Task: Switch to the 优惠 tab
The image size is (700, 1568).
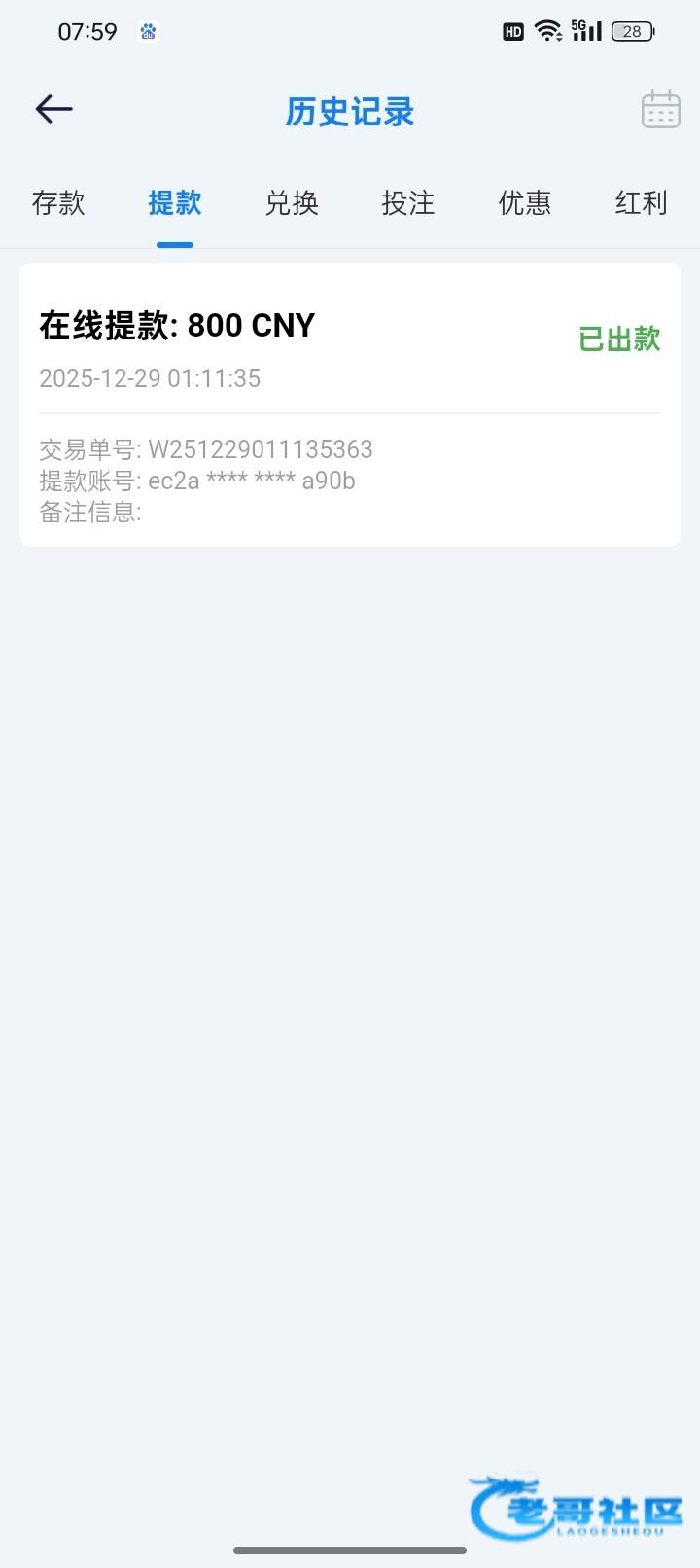Action: click(x=525, y=203)
